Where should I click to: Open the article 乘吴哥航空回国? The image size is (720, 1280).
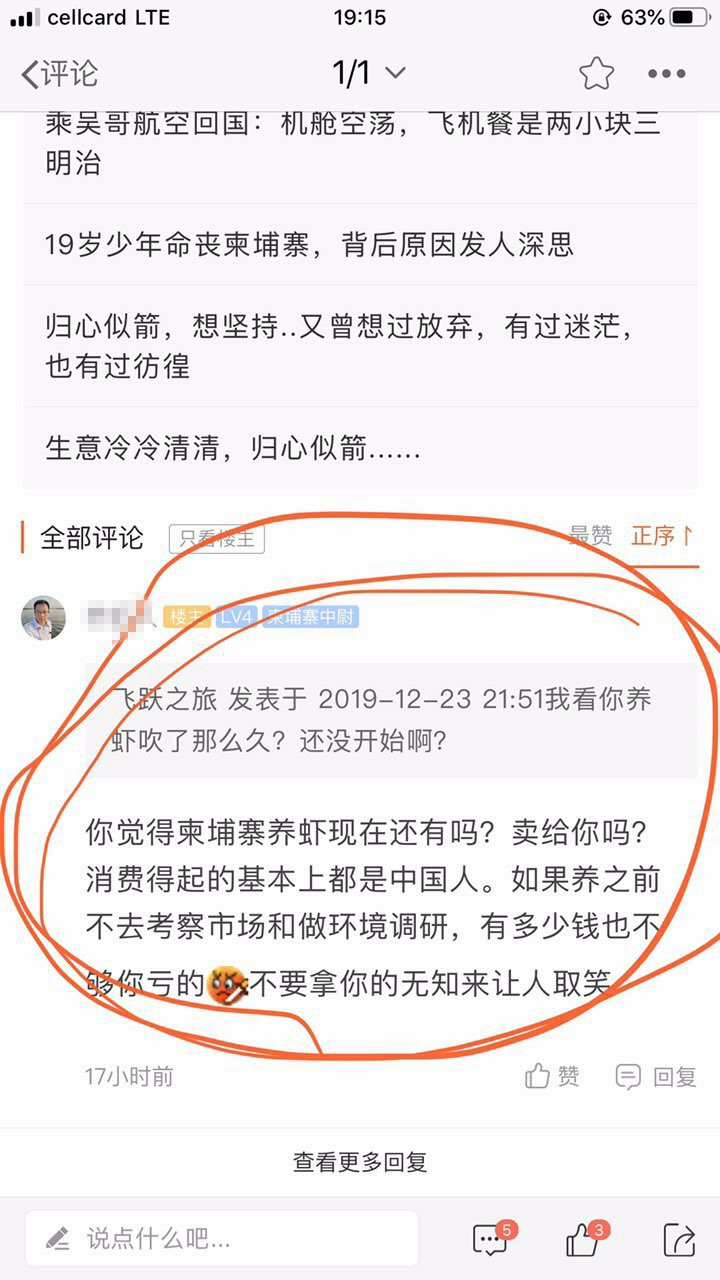click(x=352, y=142)
